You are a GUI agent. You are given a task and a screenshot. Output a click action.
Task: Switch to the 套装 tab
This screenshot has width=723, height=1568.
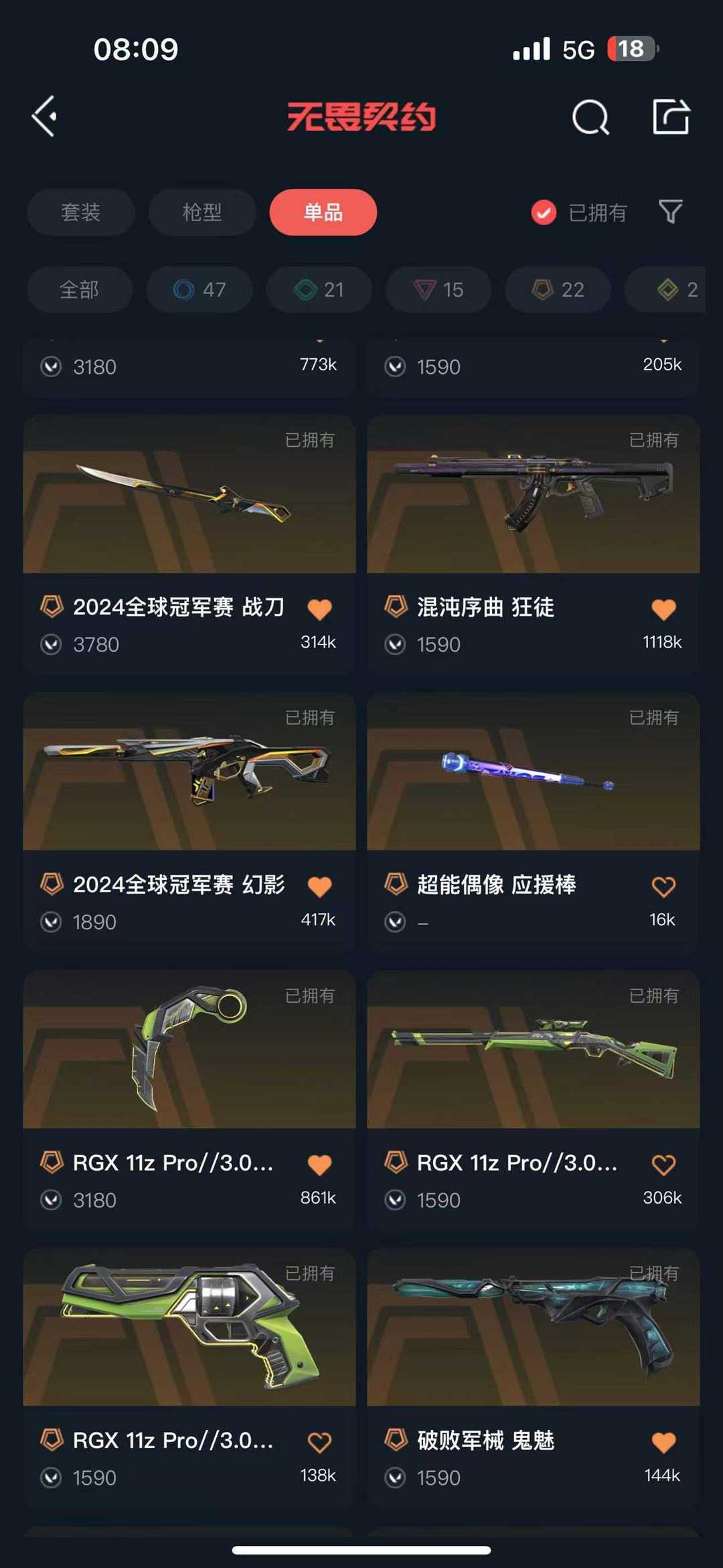(x=81, y=212)
